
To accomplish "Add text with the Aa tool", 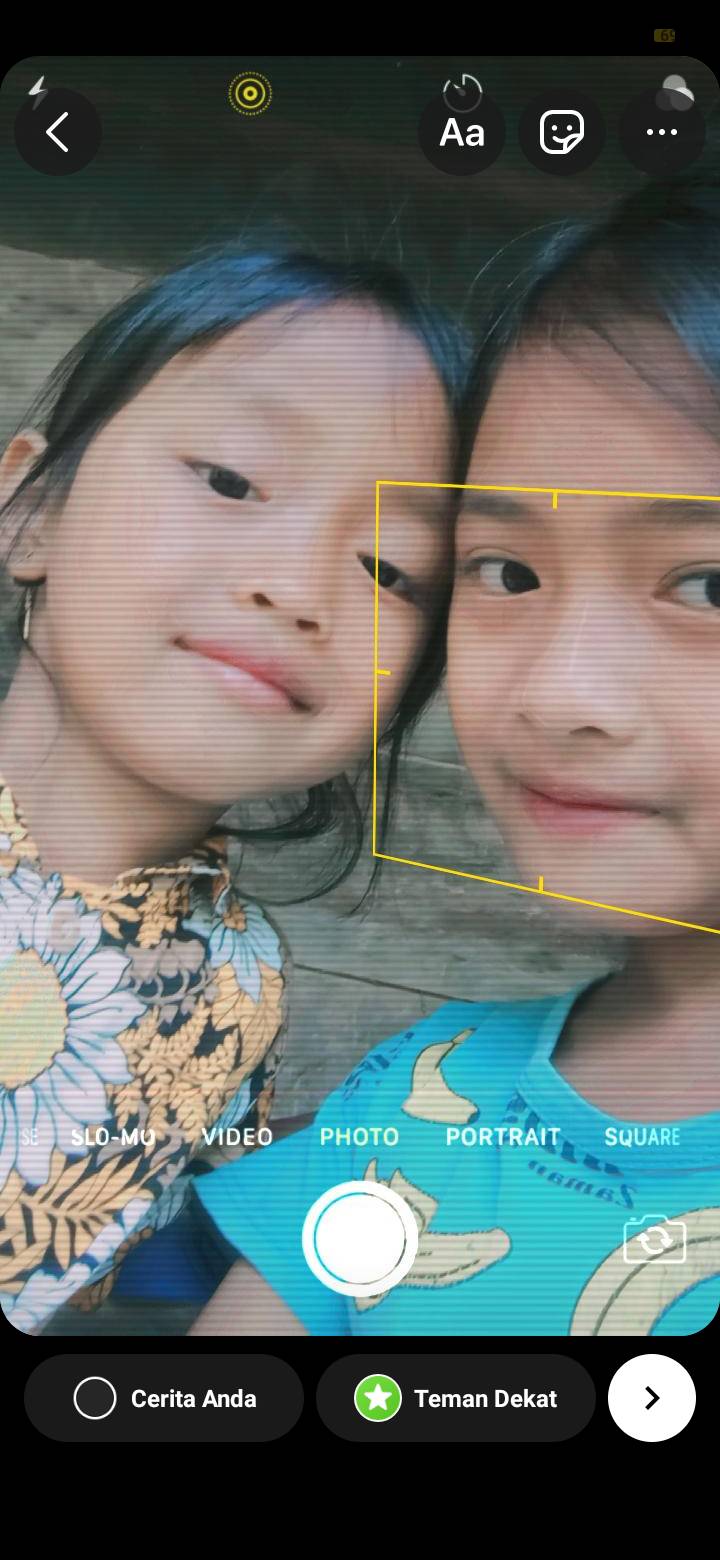I will click(462, 132).
